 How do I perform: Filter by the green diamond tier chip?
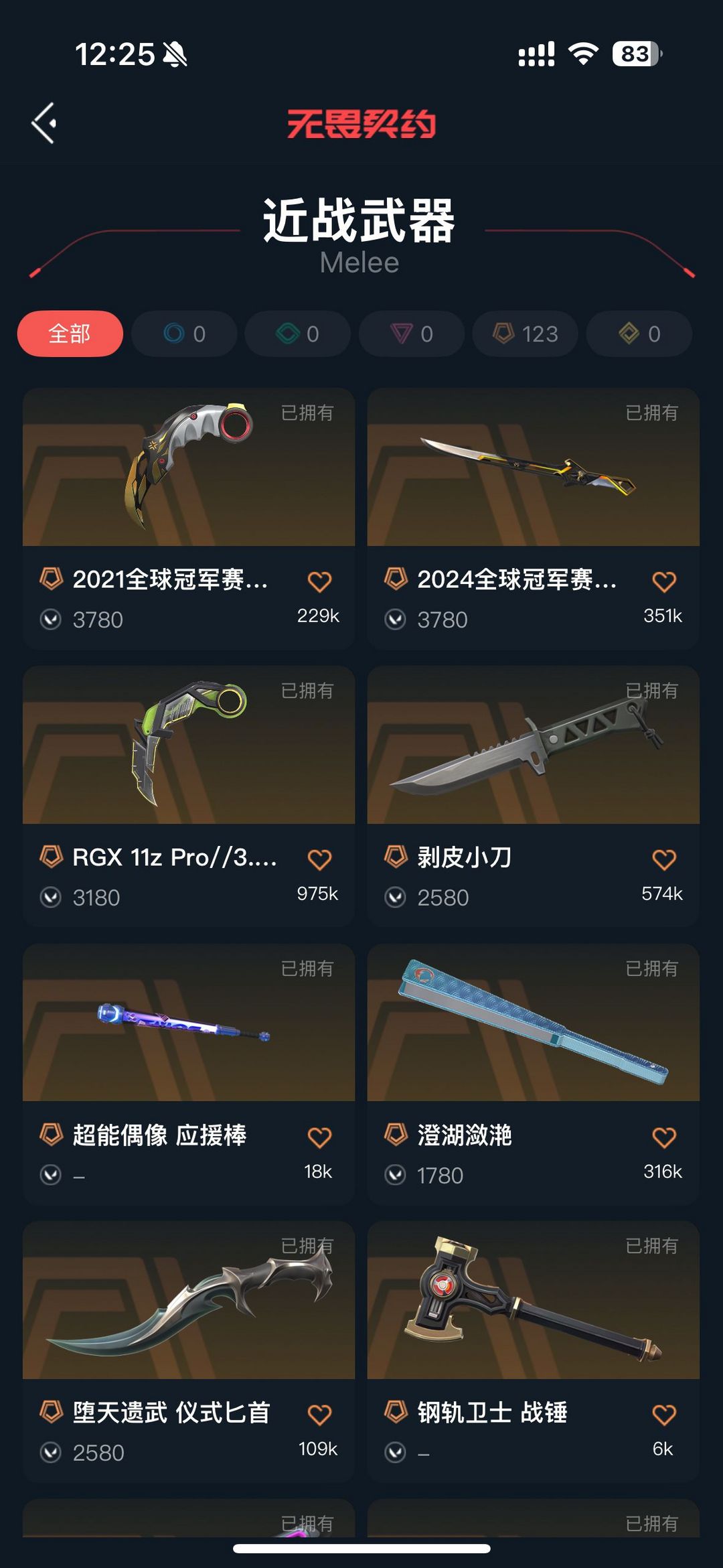[x=297, y=334]
